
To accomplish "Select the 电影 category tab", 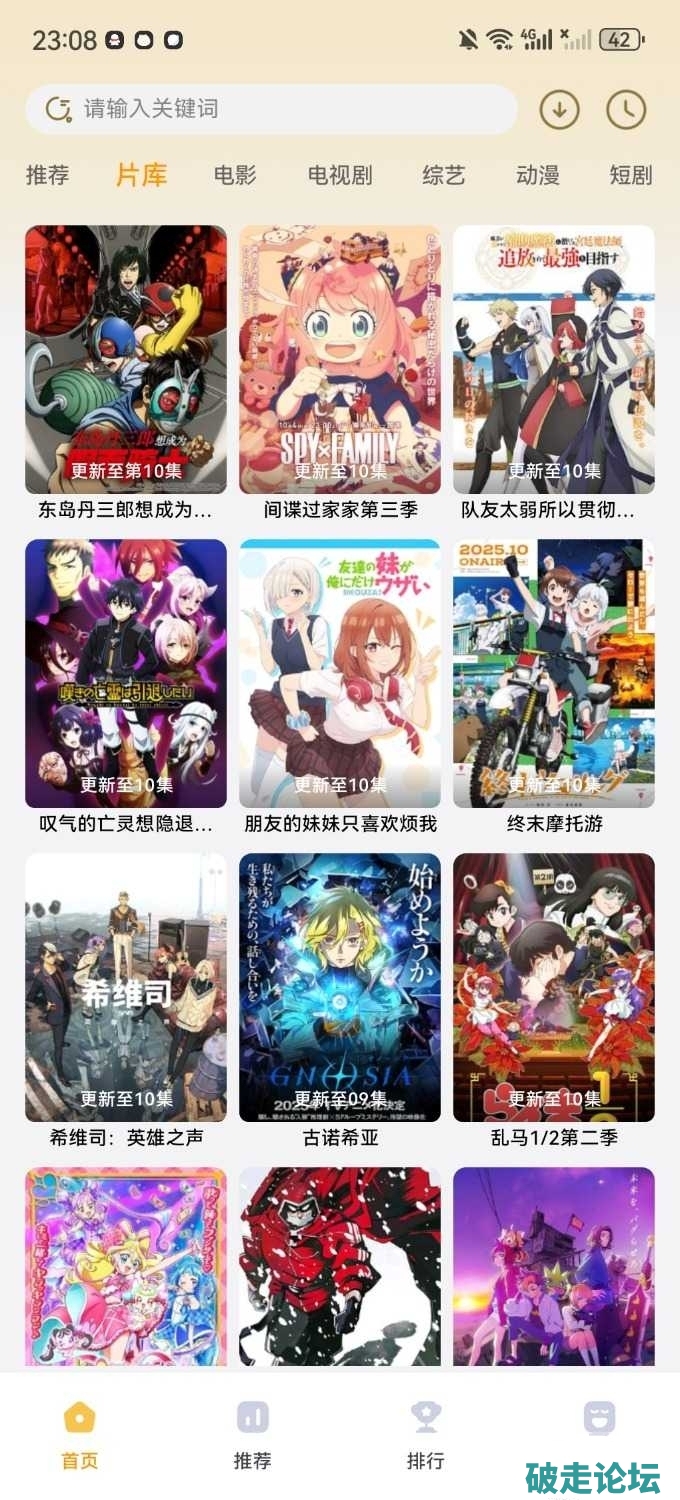I will coord(235,176).
